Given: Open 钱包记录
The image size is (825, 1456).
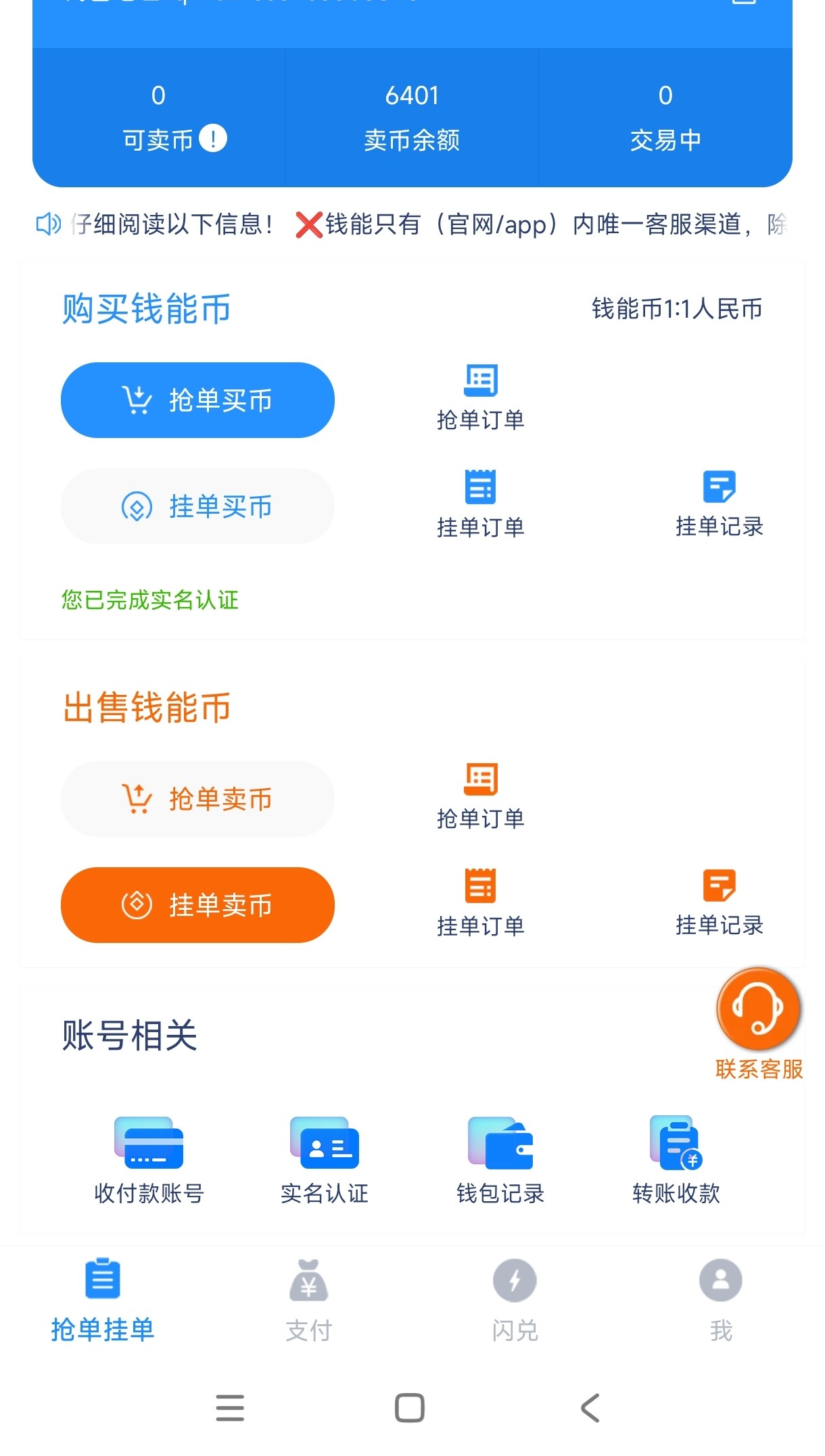Looking at the screenshot, I should click(500, 1160).
